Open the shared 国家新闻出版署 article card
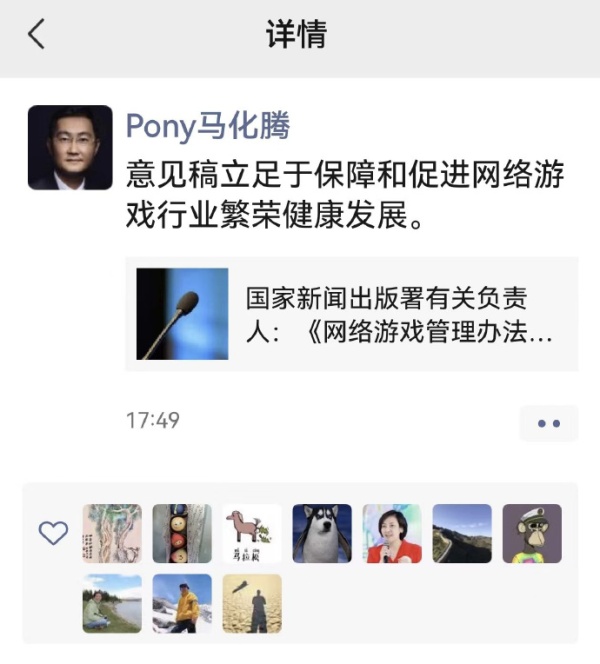This screenshot has height=664, width=600. click(351, 314)
